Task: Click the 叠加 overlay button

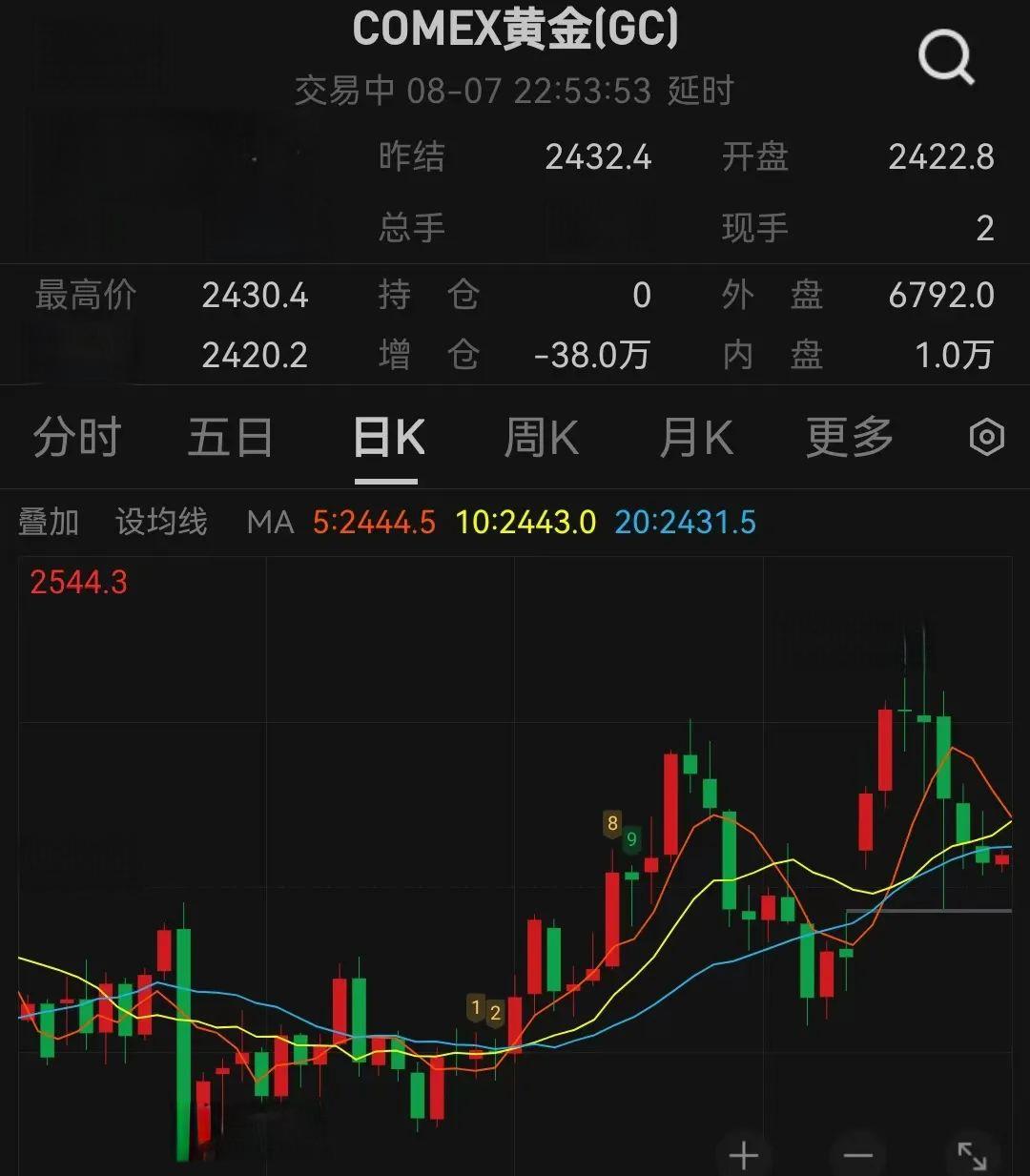Action: (50, 523)
